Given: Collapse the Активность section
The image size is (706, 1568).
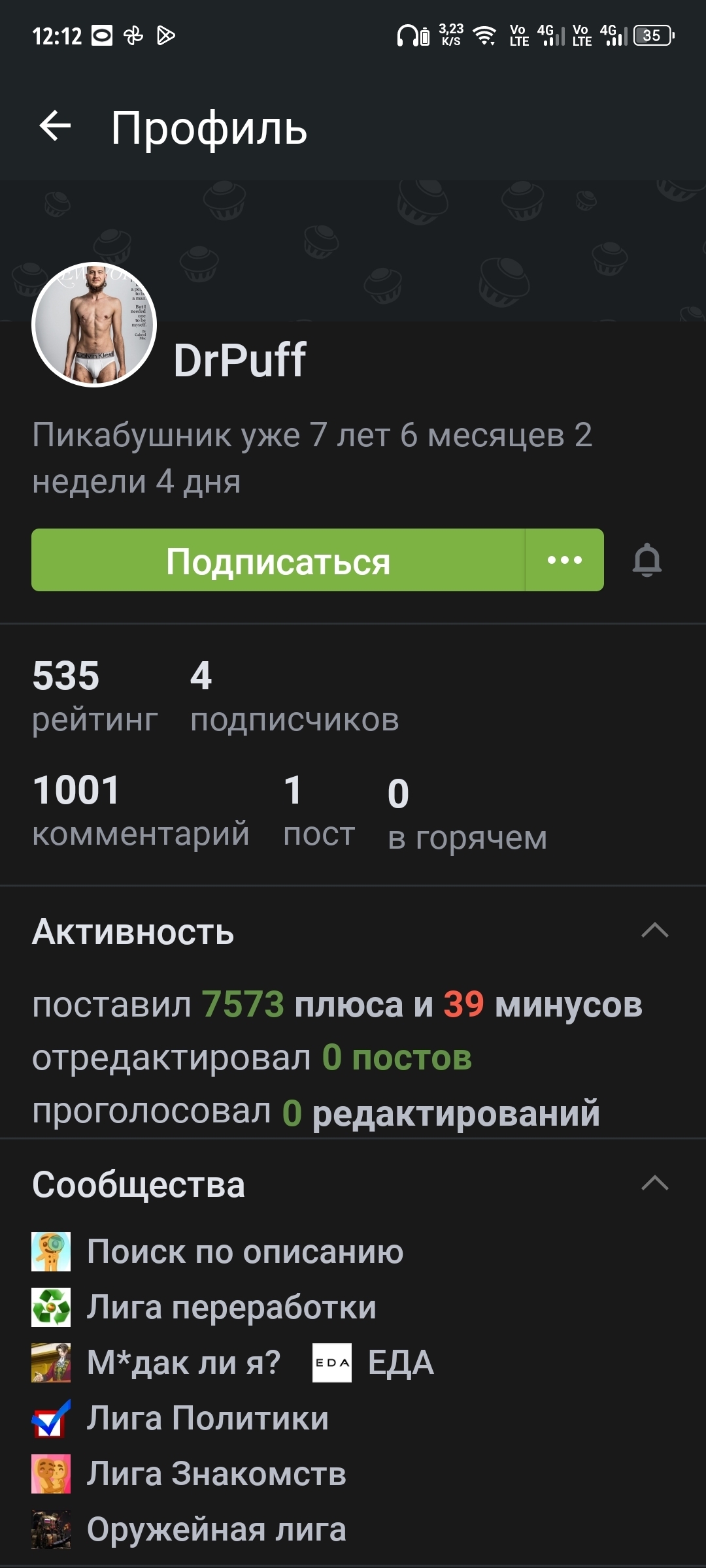Looking at the screenshot, I should (654, 930).
